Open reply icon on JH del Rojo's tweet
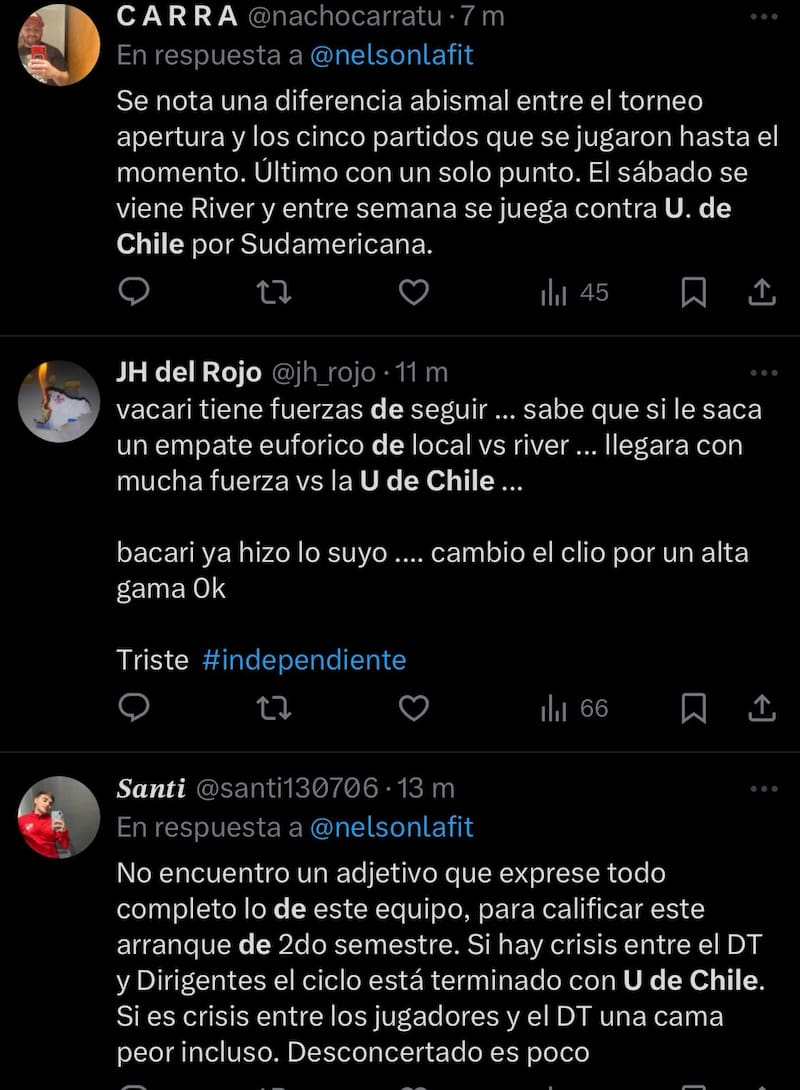This screenshot has width=800, height=1090. pos(133,709)
